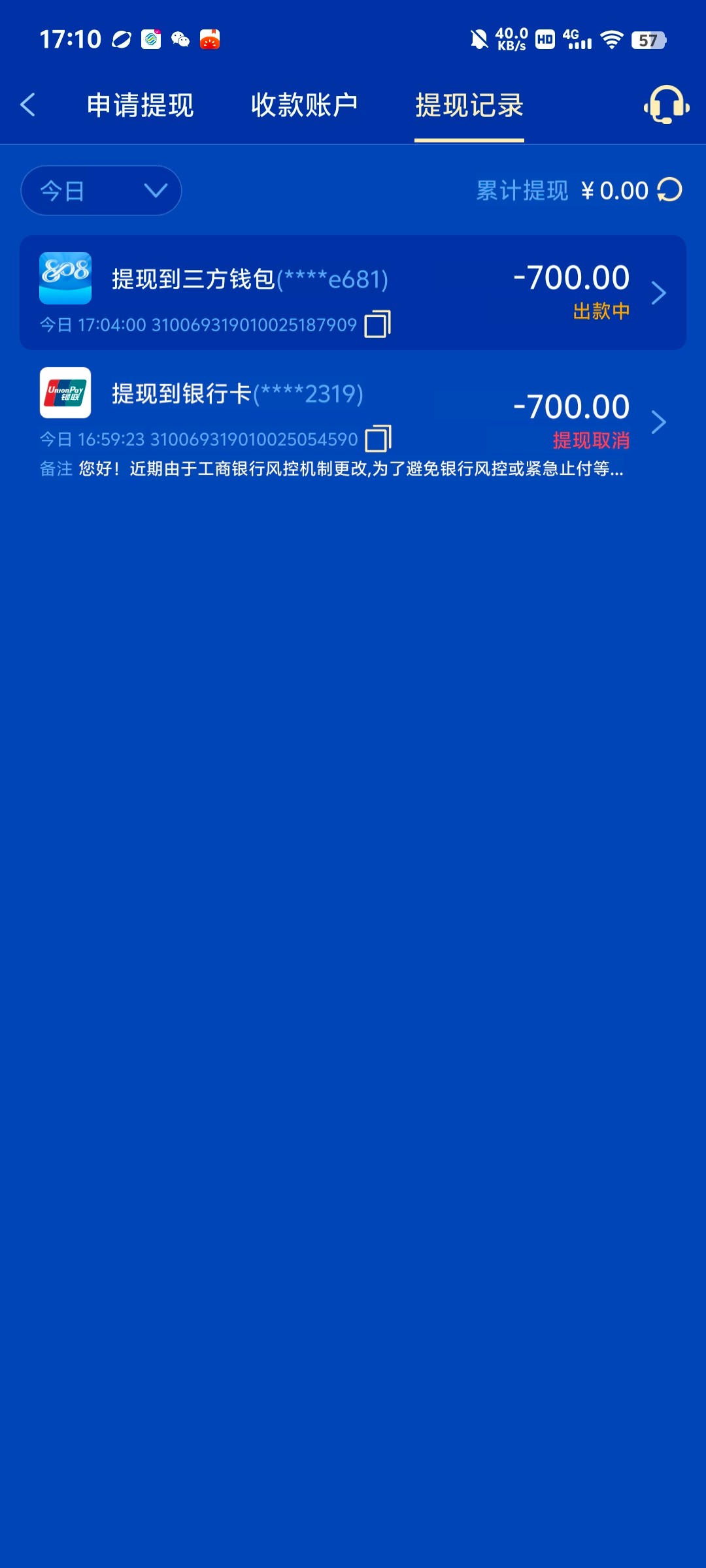
Task: Expand the 今日 date filter dropdown
Action: click(101, 191)
